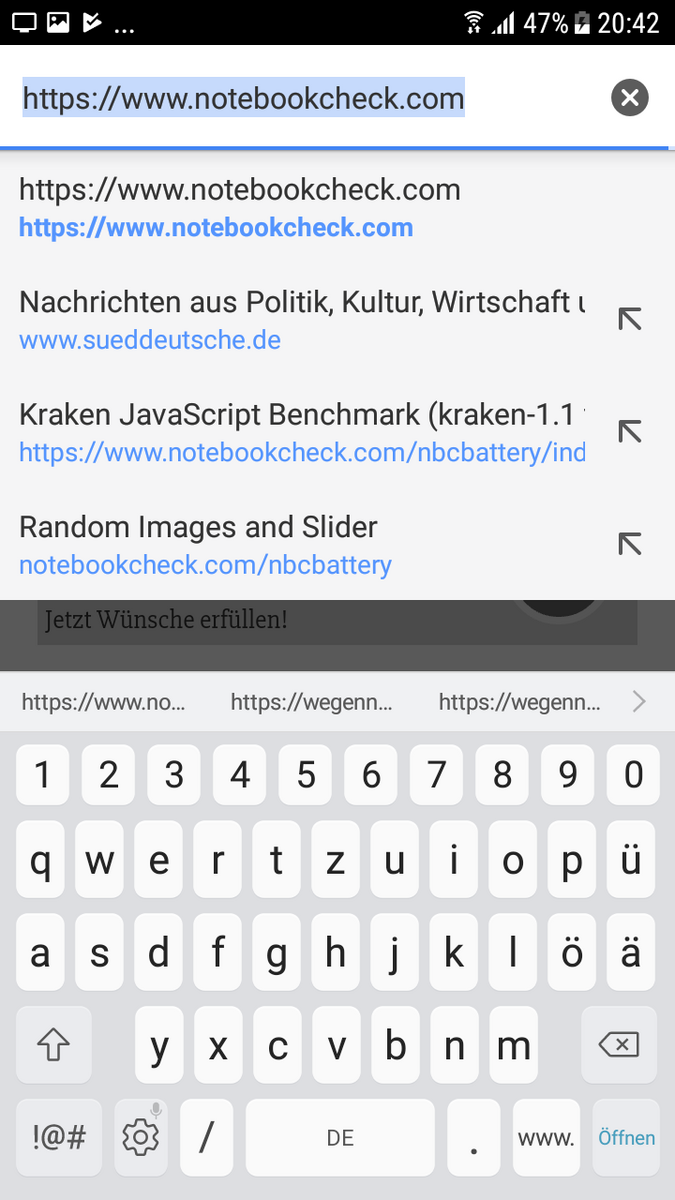The image size is (675, 1200).
Task: Open keyboard settings gear
Action: point(140,1137)
